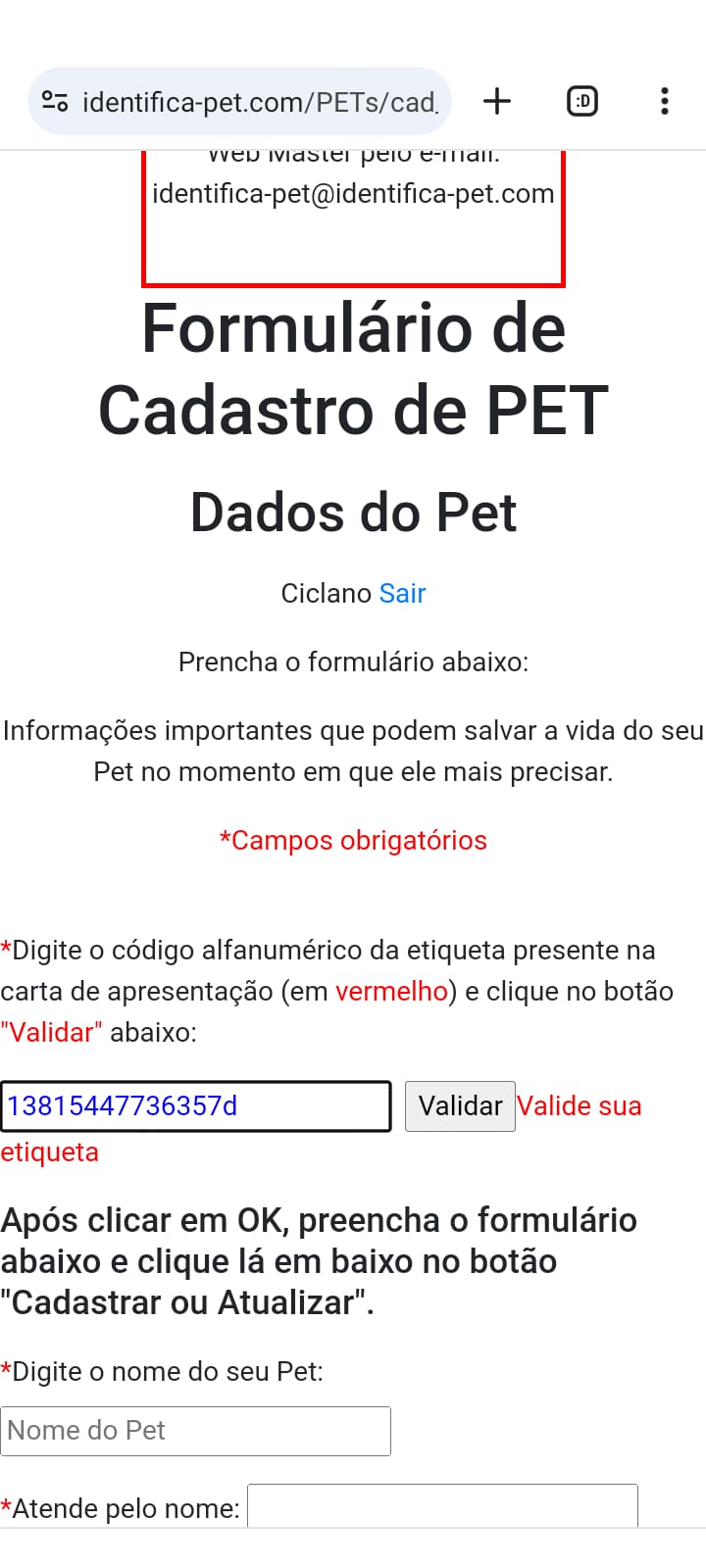Open the browser overflow menu
This screenshot has height=1568, width=706.
coord(665,101)
